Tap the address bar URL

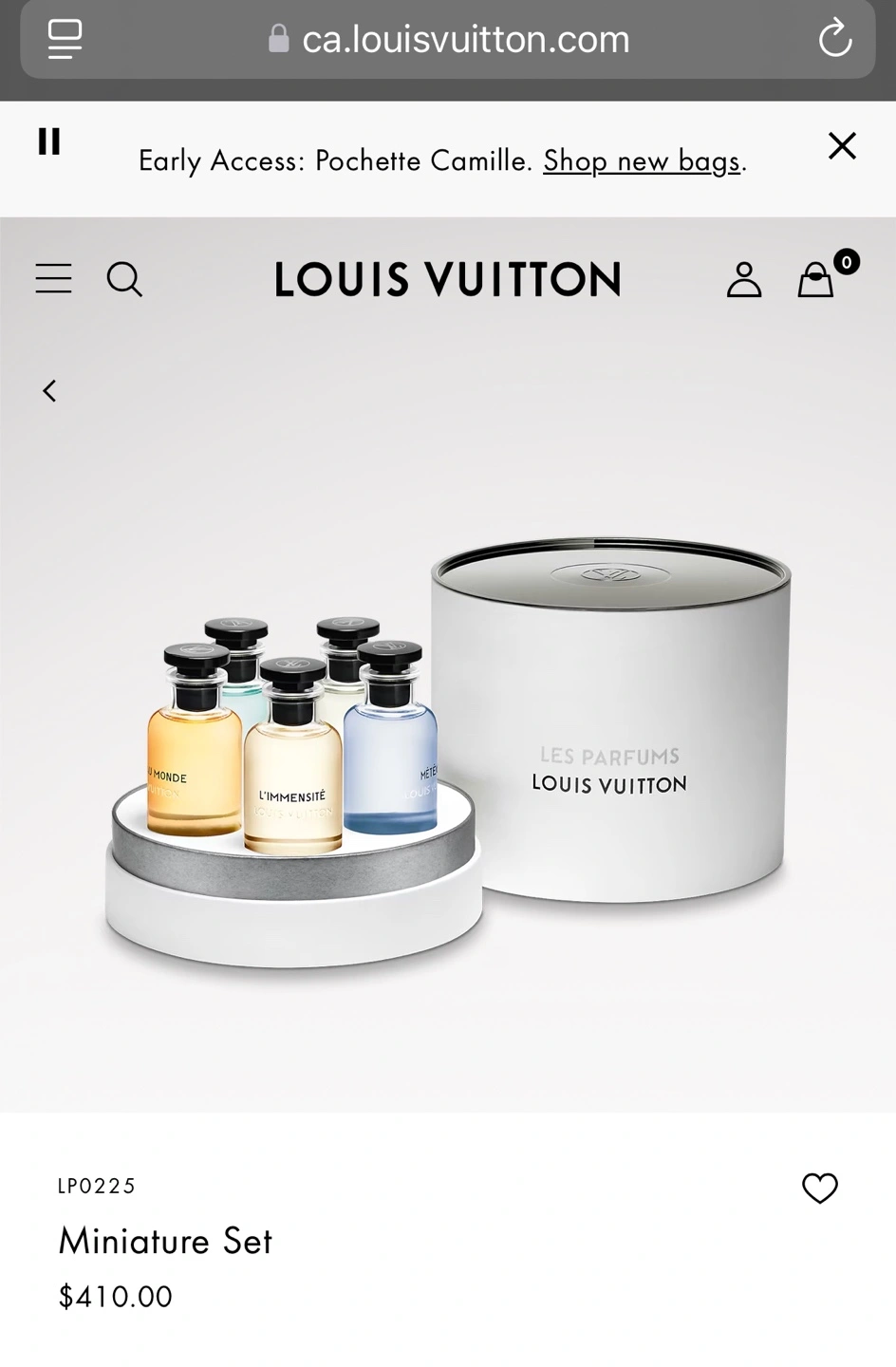(465, 39)
